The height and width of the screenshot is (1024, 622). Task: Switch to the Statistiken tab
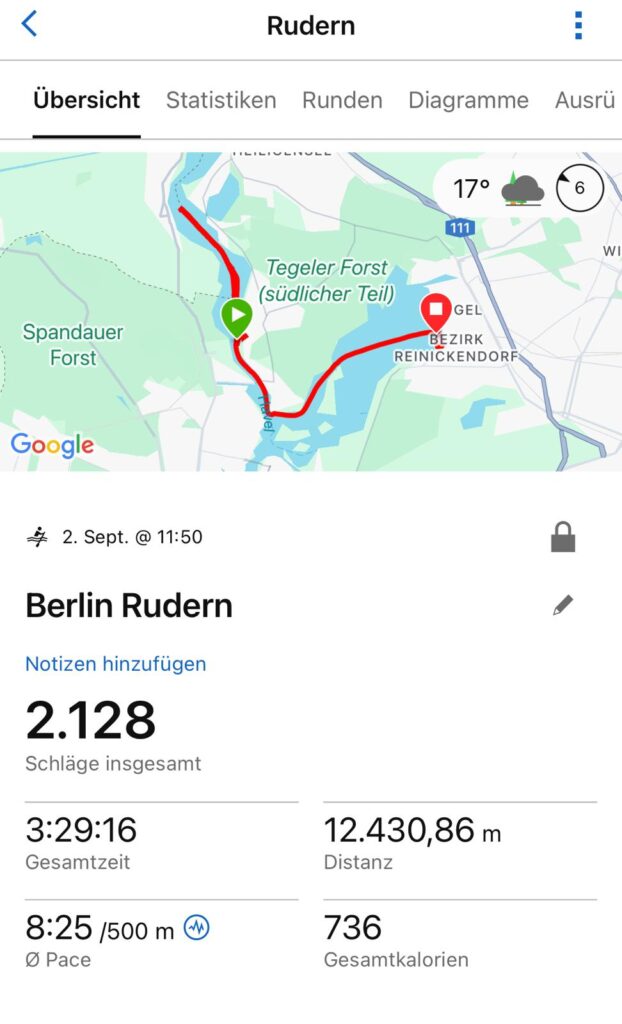click(x=221, y=100)
